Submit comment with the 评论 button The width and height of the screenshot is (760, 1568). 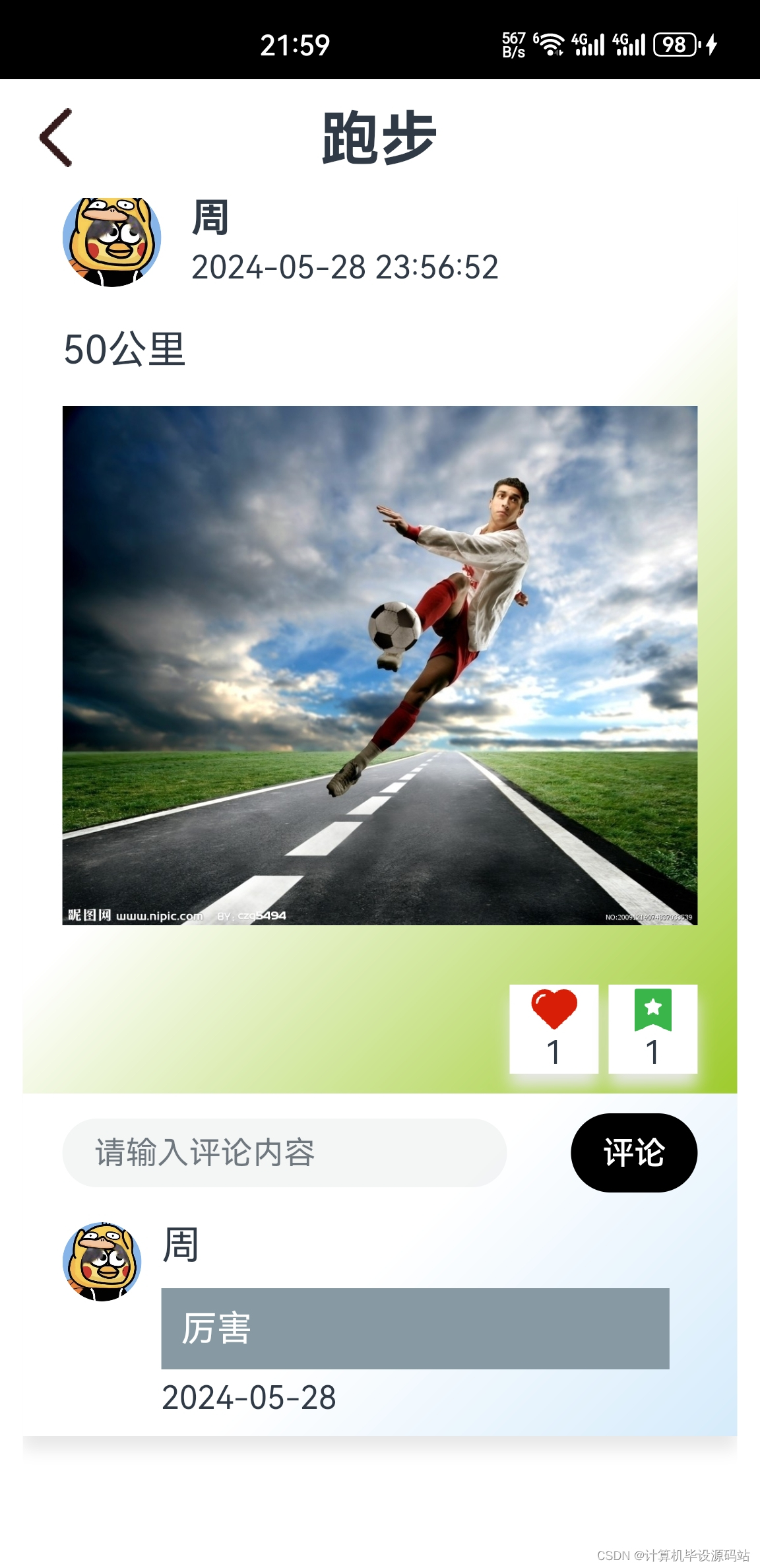[x=633, y=1152]
